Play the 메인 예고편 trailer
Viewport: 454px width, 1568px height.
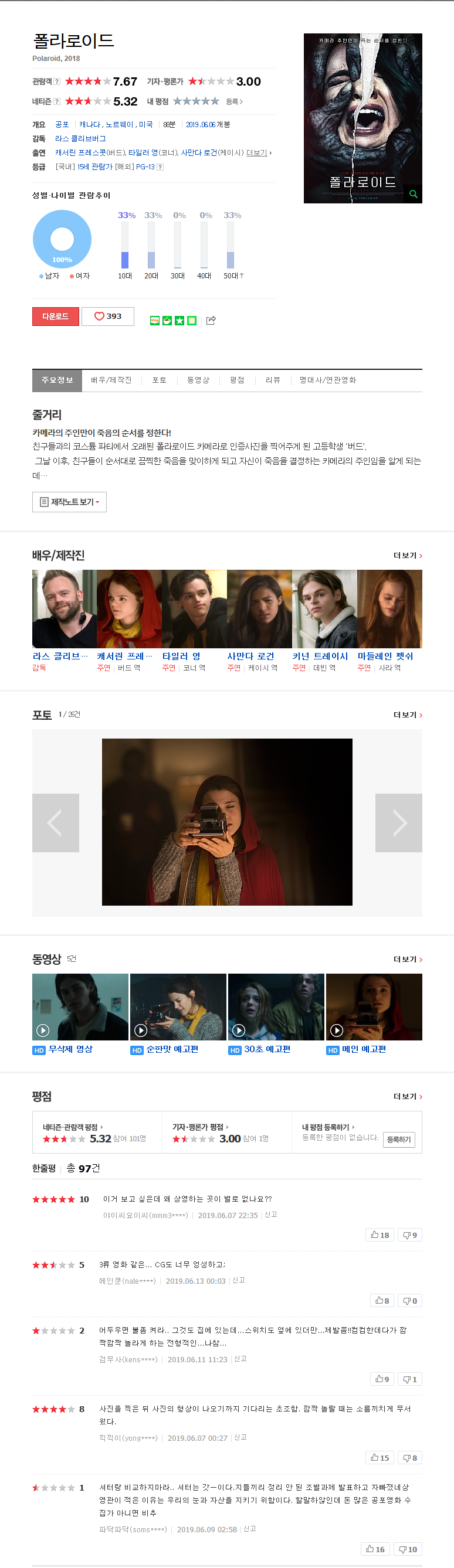tap(374, 1006)
